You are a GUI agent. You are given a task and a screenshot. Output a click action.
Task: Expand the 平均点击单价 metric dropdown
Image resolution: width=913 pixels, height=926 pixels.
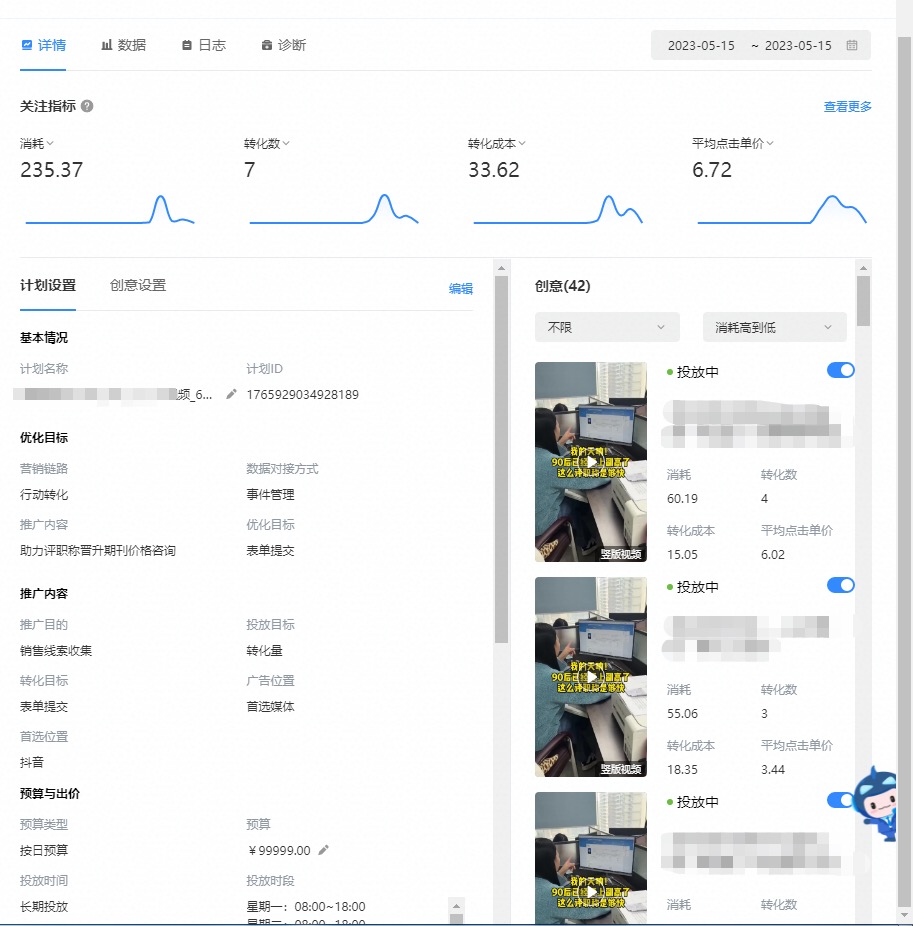[733, 144]
